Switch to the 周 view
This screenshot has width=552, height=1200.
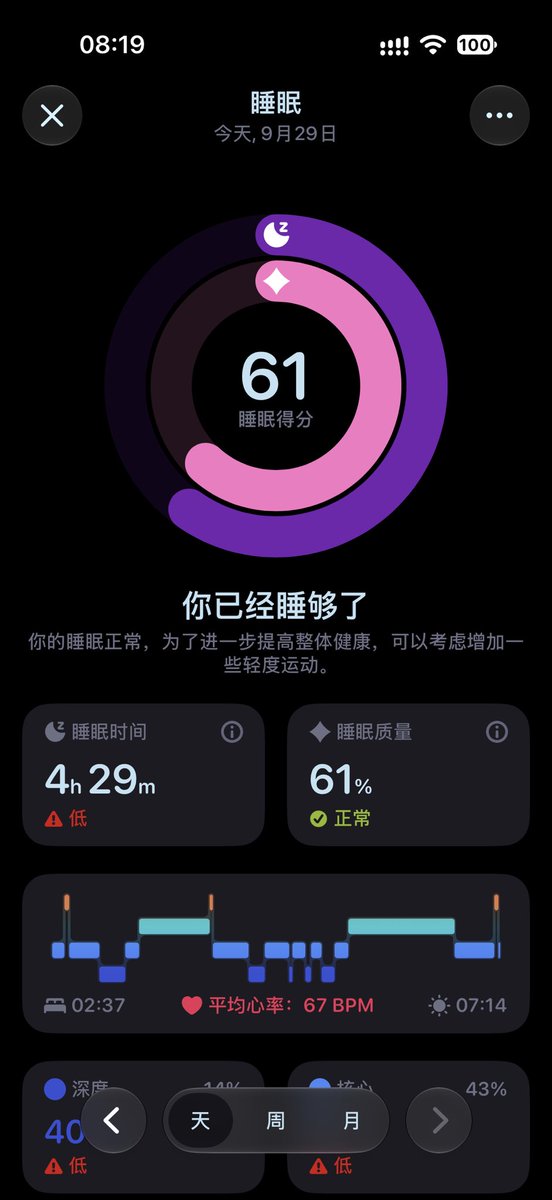pos(275,1121)
